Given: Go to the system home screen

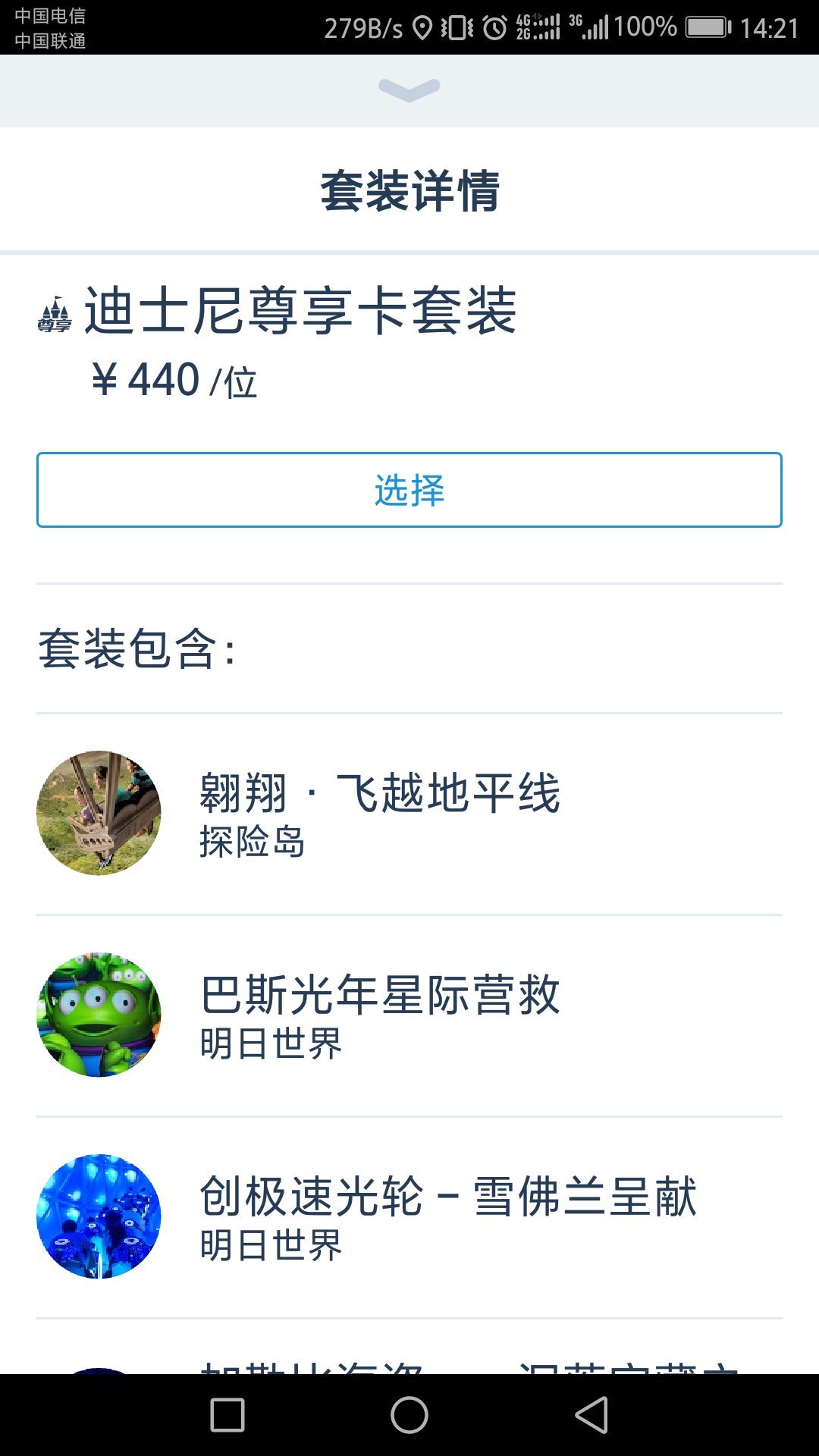Looking at the screenshot, I should point(409,1415).
